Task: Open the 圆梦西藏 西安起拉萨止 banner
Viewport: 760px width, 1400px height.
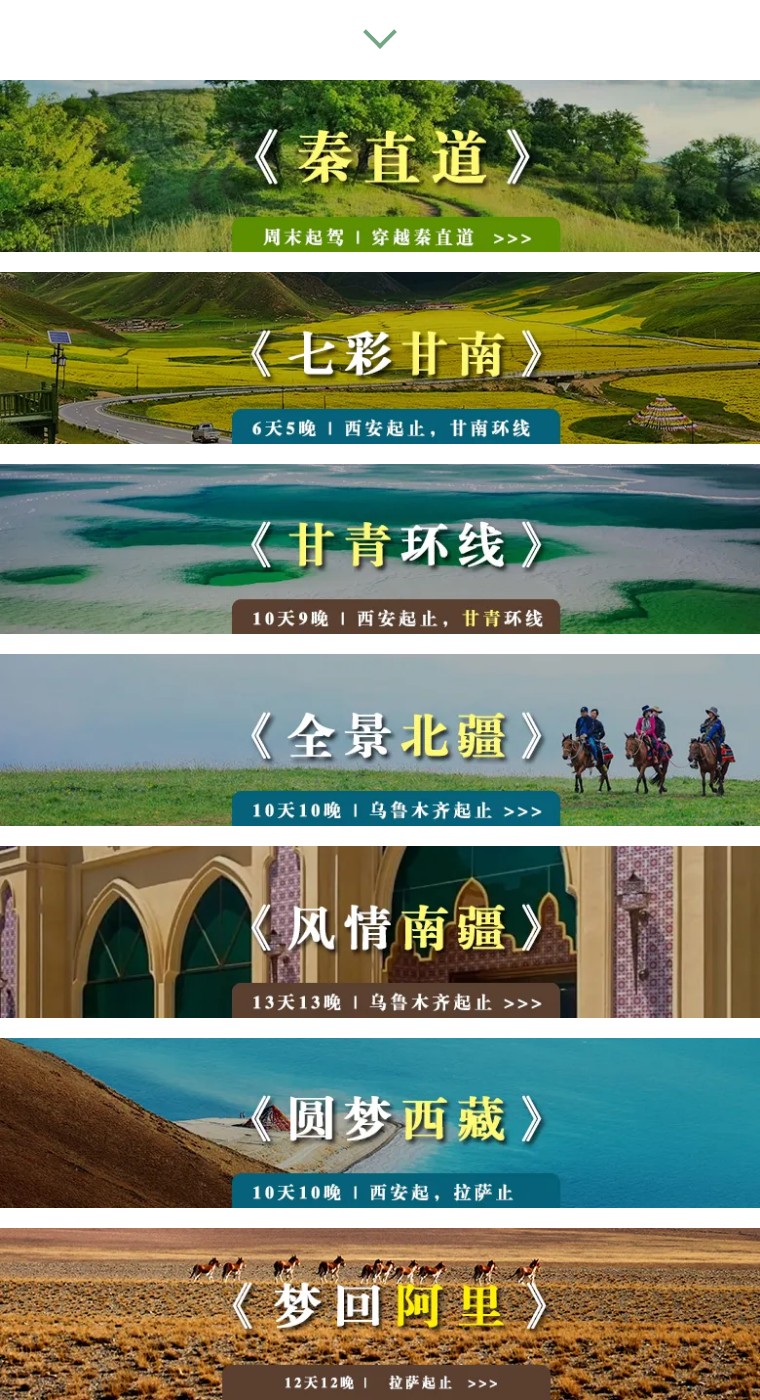Action: 380,1123
